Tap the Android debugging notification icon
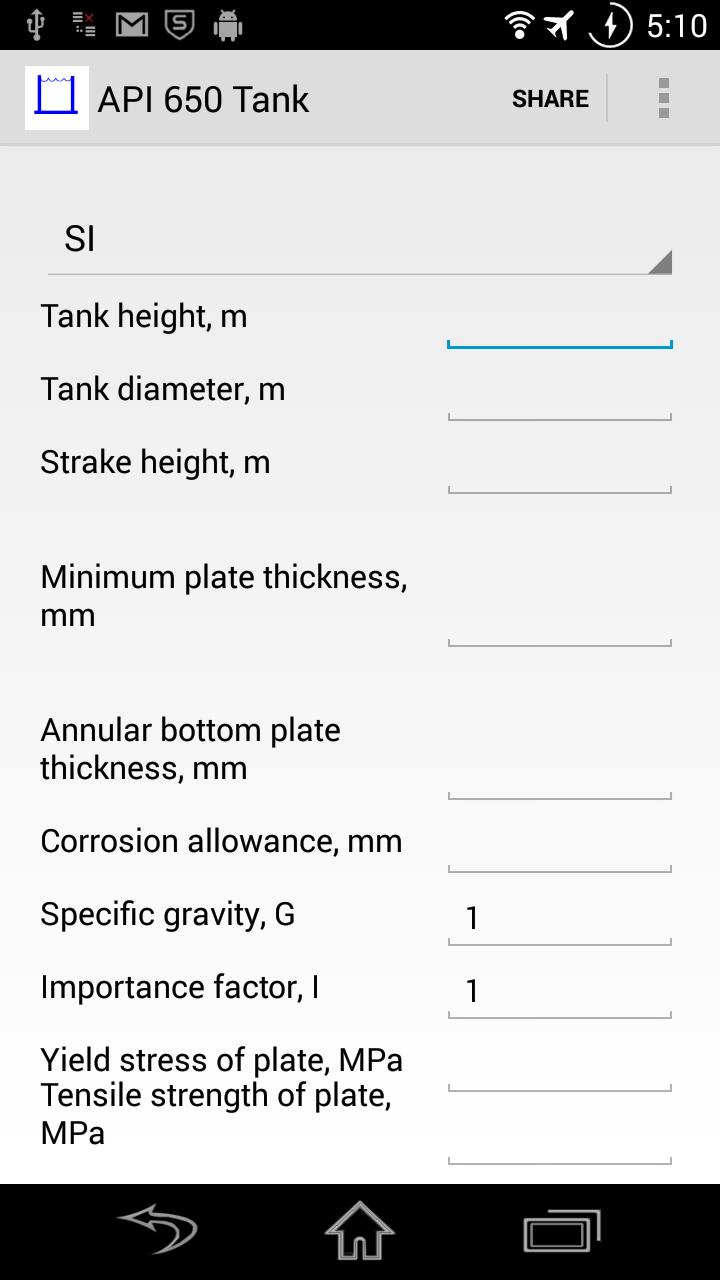 pos(226,22)
